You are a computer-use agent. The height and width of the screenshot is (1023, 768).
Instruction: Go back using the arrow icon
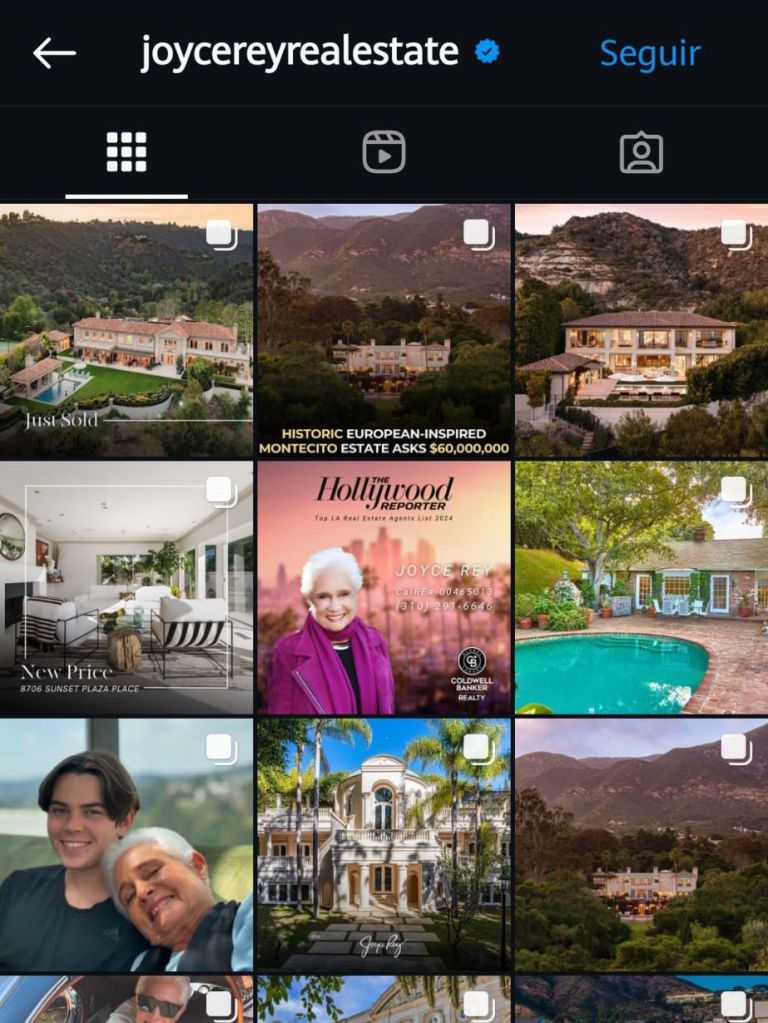point(54,53)
